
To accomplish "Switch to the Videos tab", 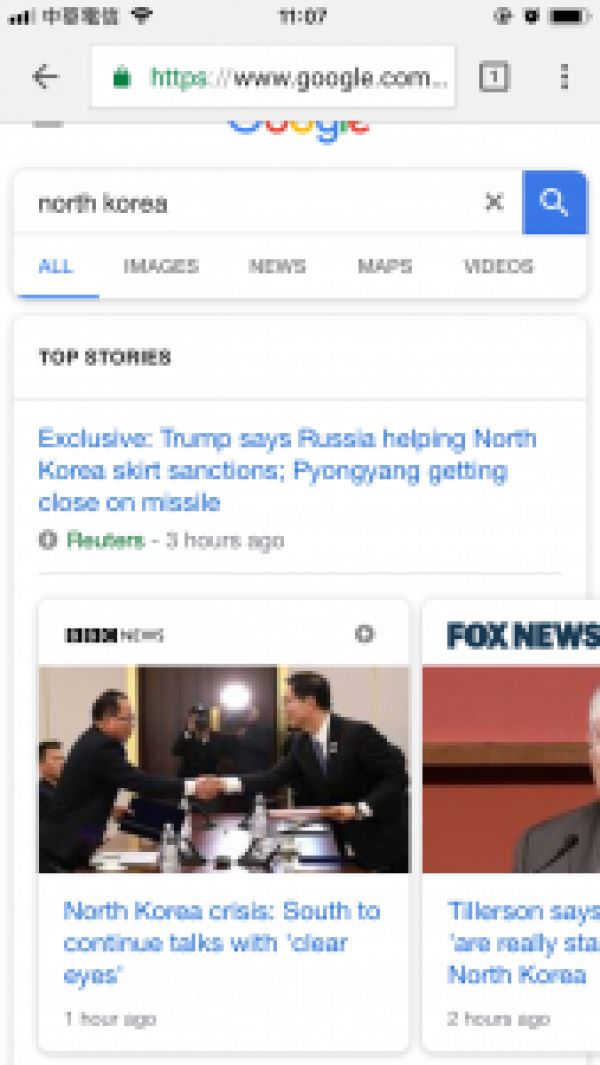I will 498,267.
